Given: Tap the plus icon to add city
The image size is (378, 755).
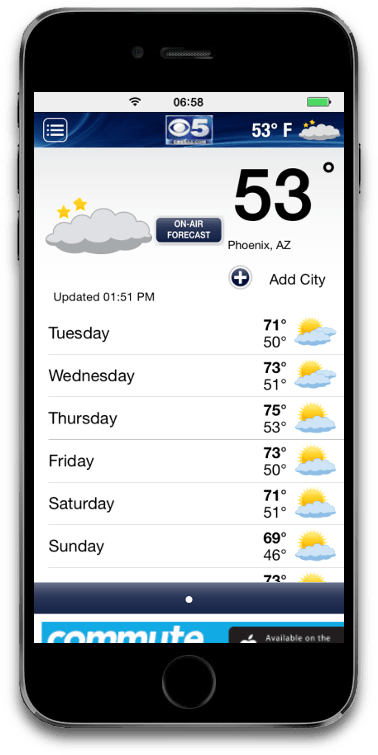Looking at the screenshot, I should pyautogui.click(x=240, y=278).
